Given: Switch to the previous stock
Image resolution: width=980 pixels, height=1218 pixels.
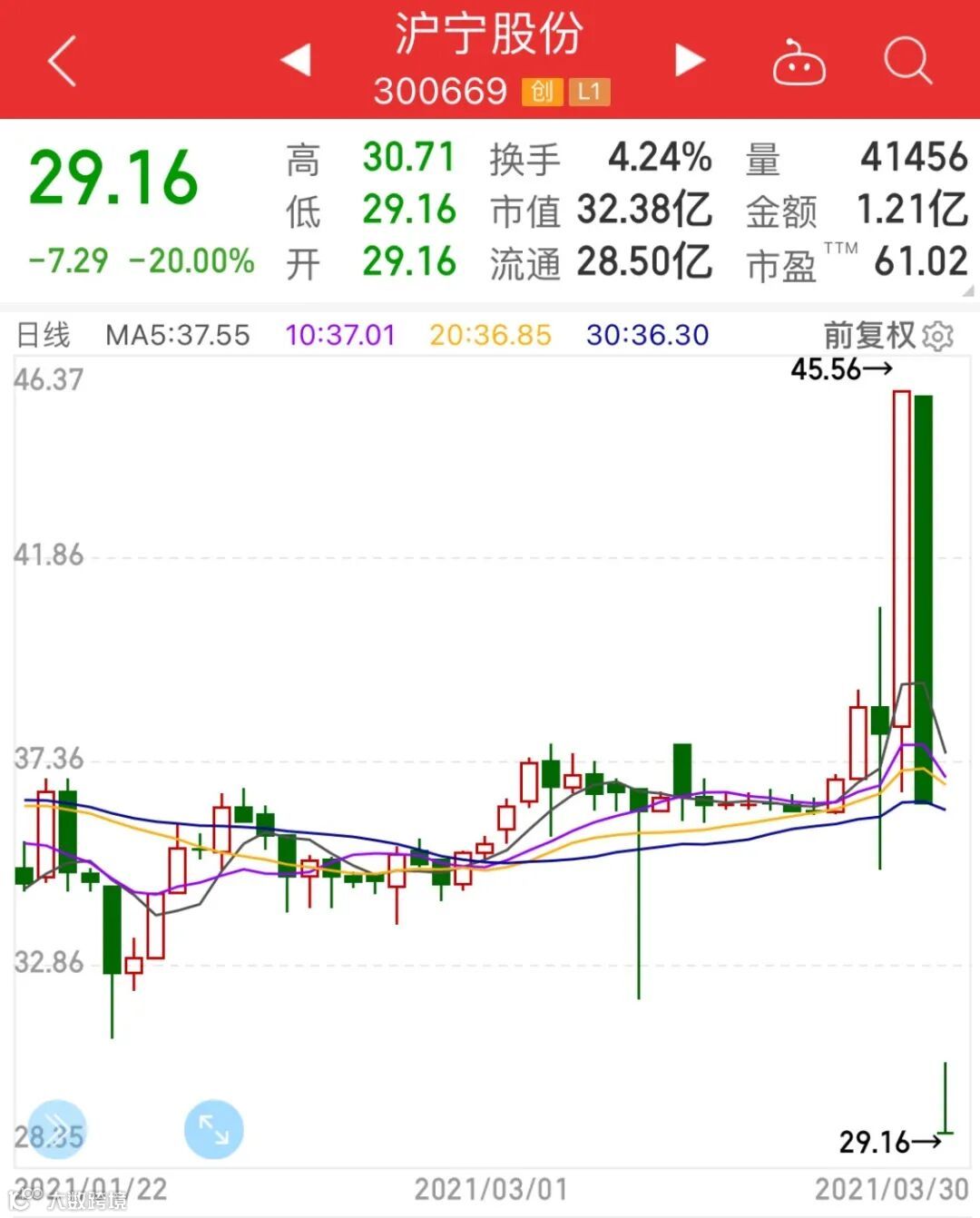Looking at the screenshot, I should pyautogui.click(x=296, y=61).
